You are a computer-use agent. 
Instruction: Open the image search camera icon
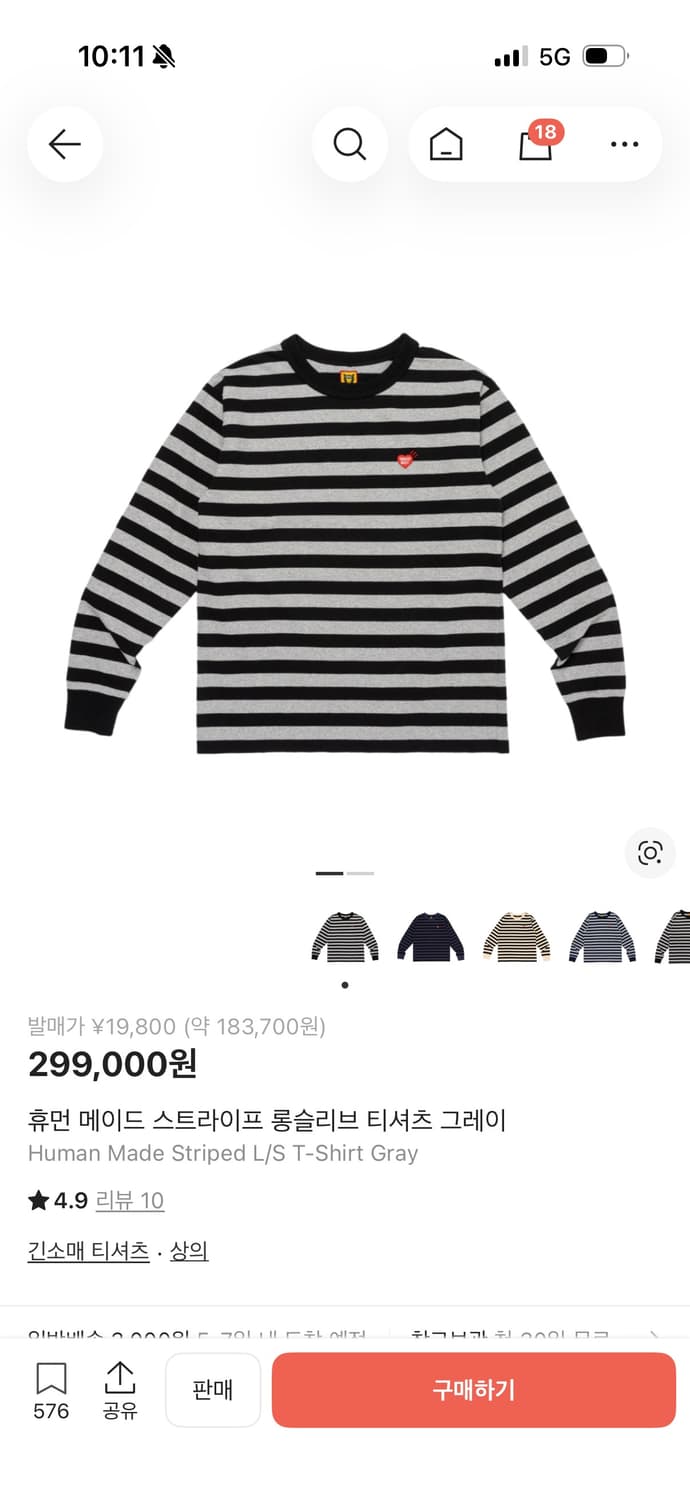click(x=650, y=853)
